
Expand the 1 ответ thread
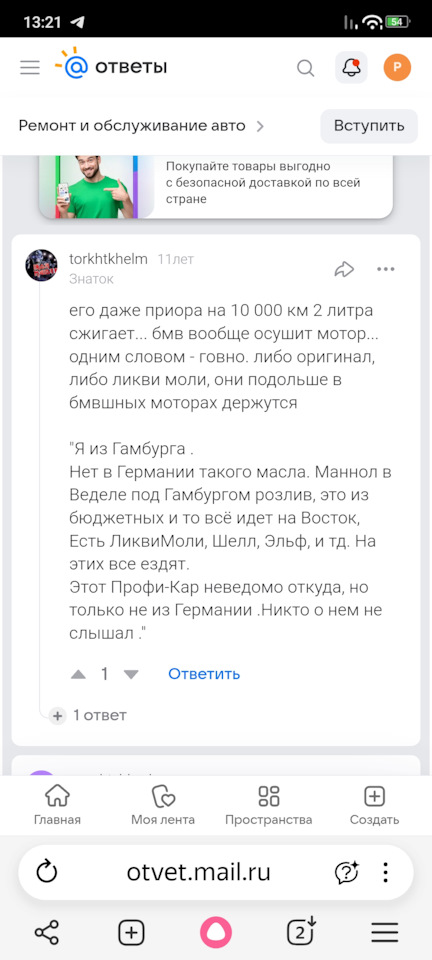[89, 714]
